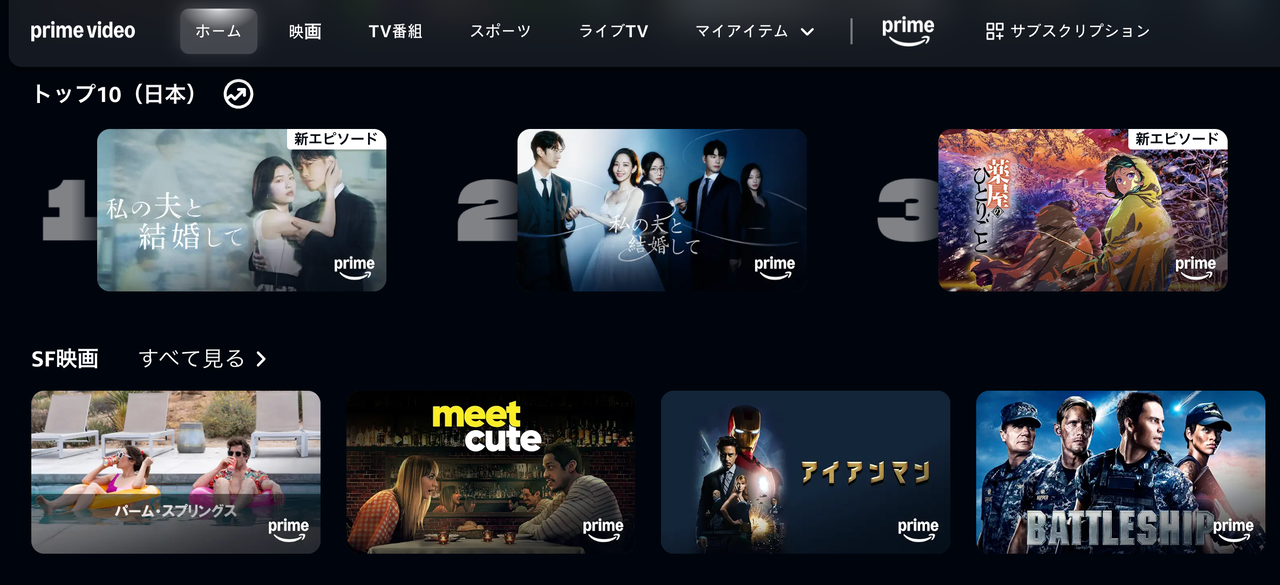Choose the BATTLESHIP movie card
Screen dimensions: 1280x585
pos(1120,471)
